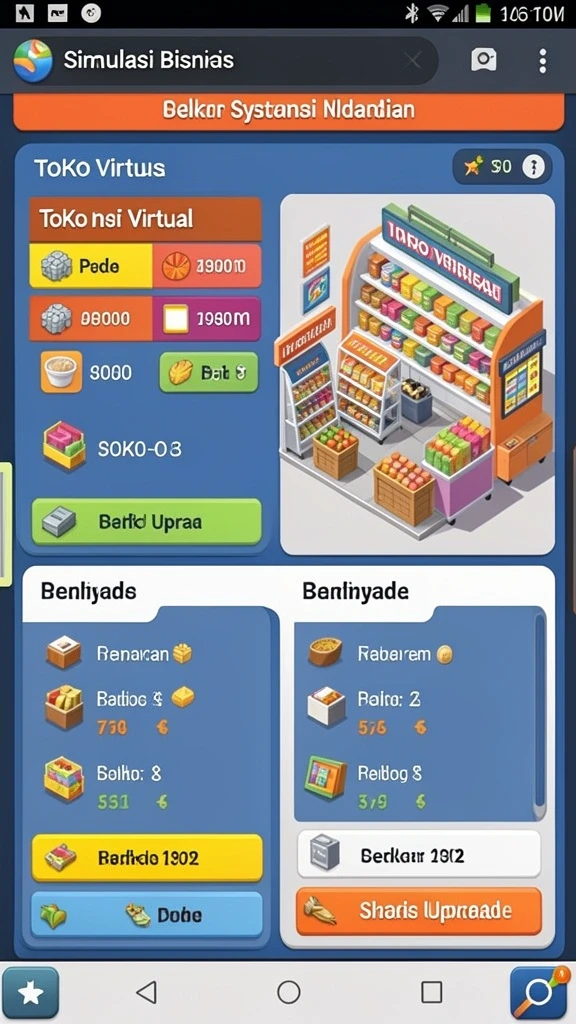Tap the green Berfid Upraa button
Viewport: 576px width, 1024px height.
click(147, 521)
